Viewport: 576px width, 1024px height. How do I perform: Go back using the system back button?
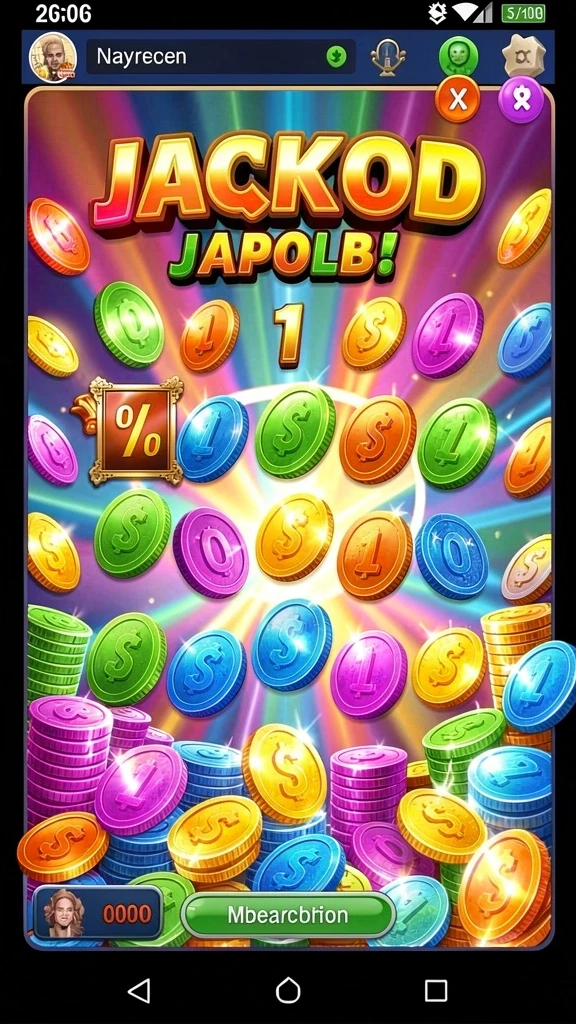coord(139,990)
